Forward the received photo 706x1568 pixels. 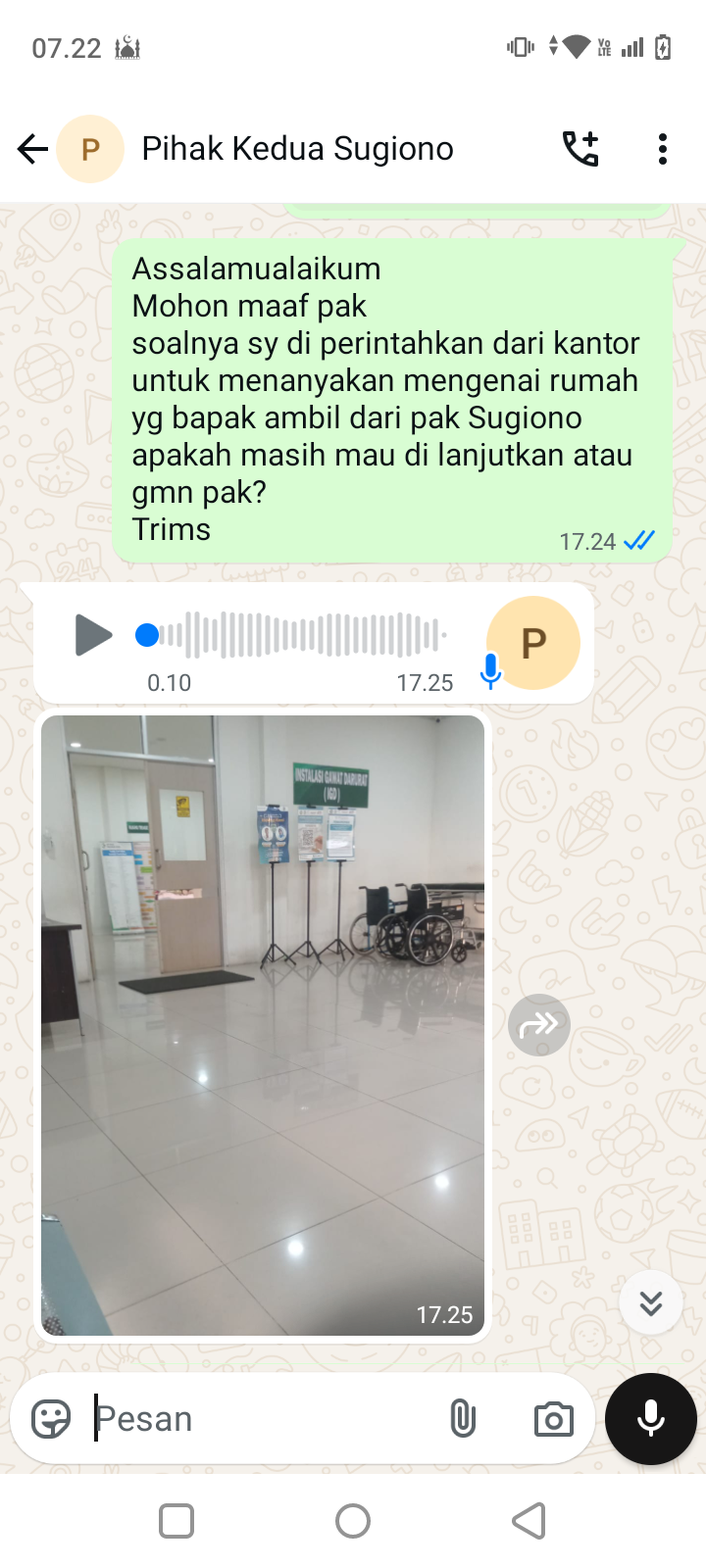click(x=538, y=1025)
